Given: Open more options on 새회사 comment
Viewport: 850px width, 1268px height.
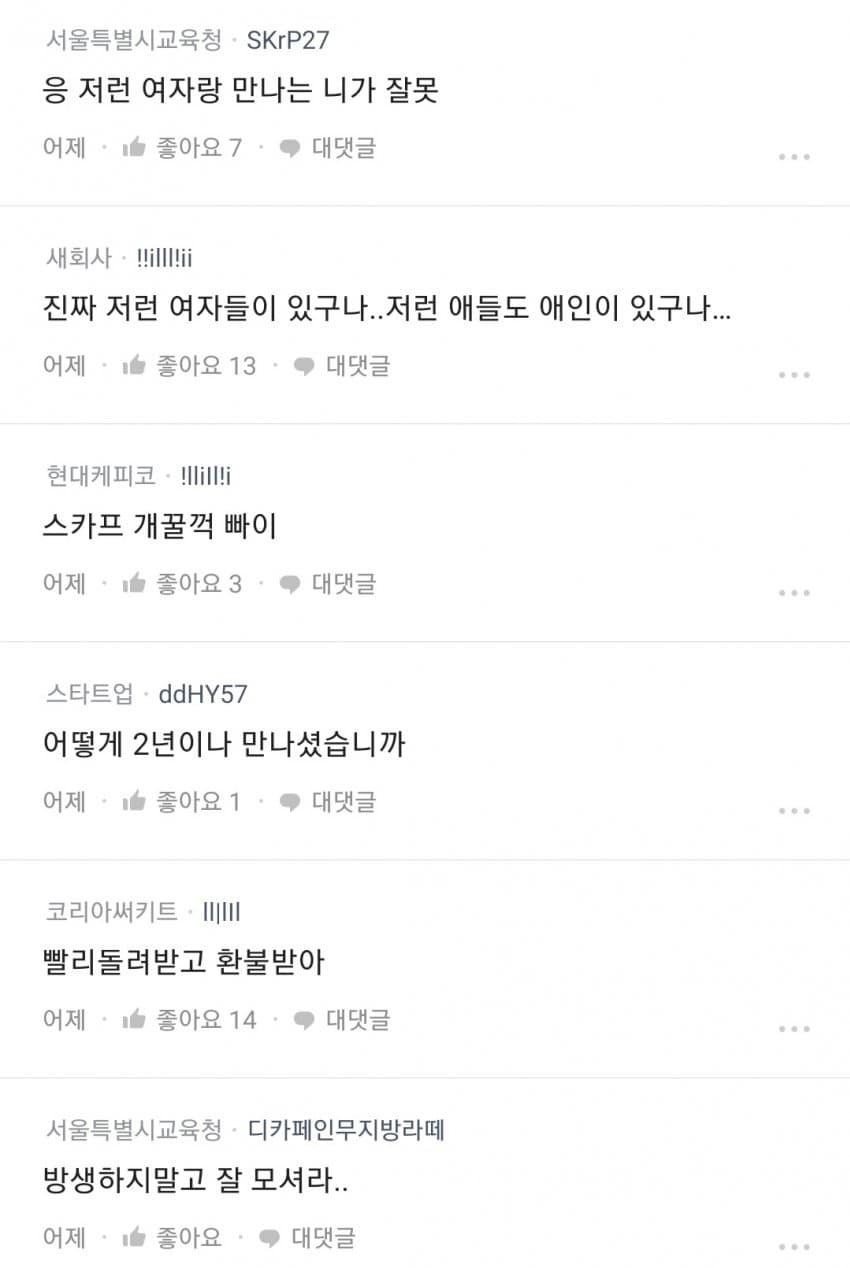Looking at the screenshot, I should (793, 375).
